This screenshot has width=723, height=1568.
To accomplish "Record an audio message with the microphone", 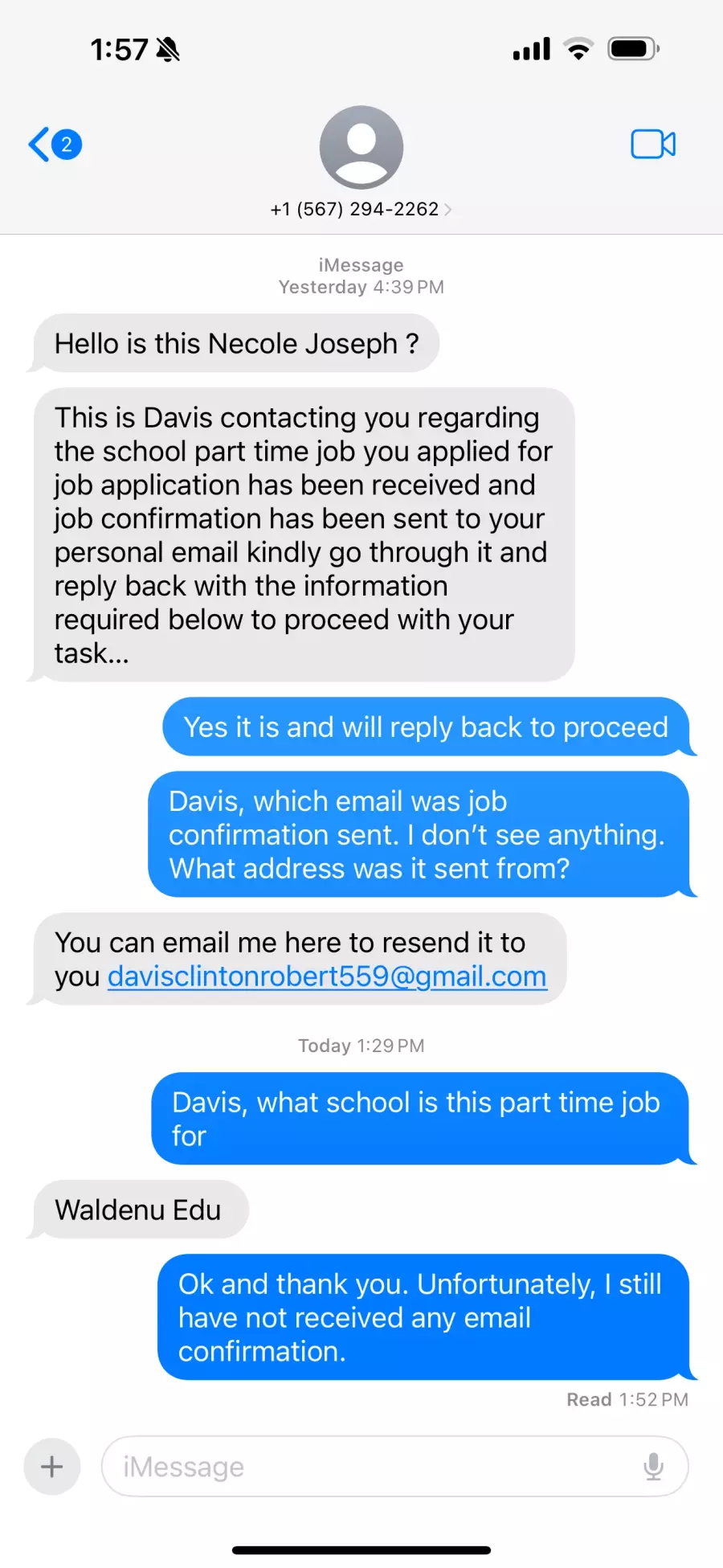I will 653,1467.
